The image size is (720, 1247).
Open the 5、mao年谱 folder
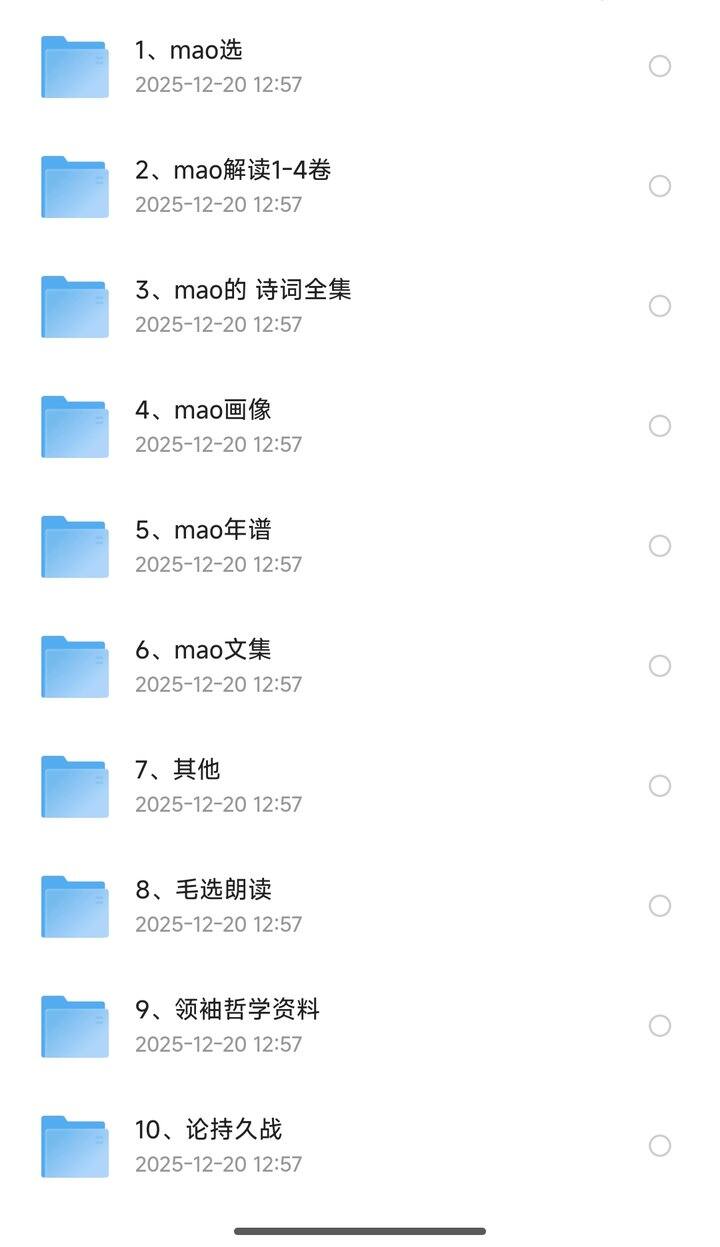point(203,531)
